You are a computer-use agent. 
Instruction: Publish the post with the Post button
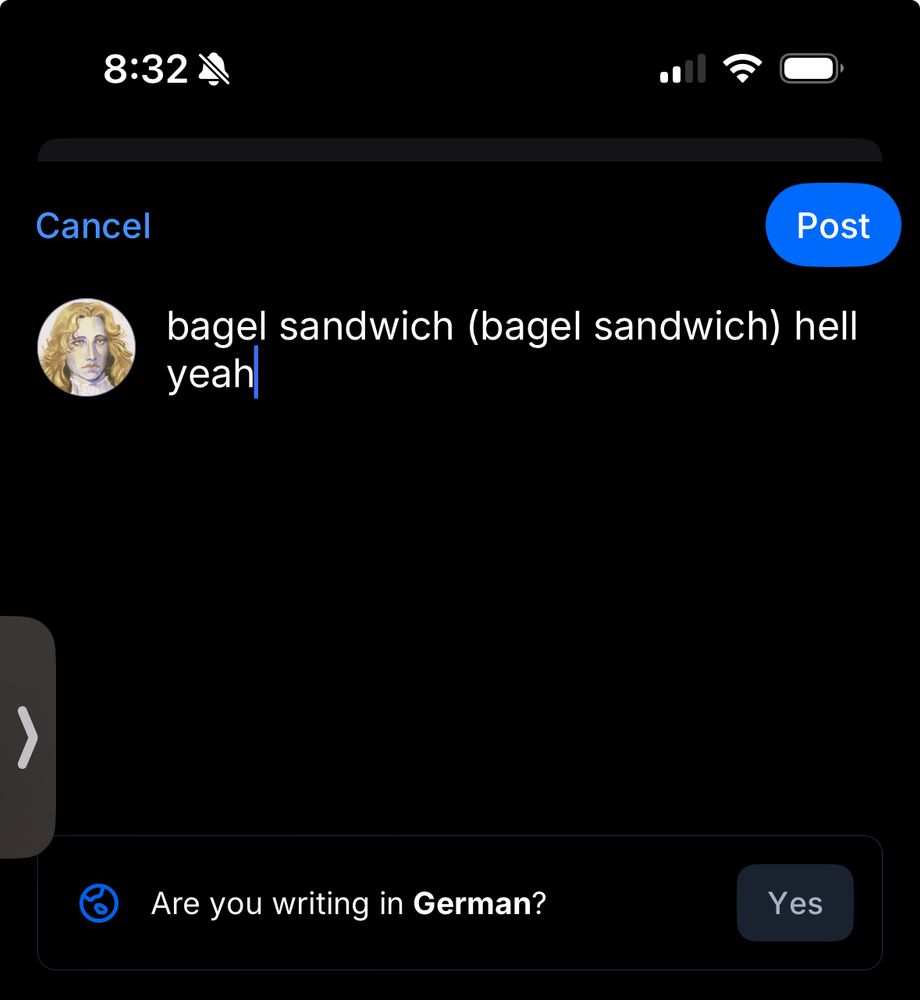pos(832,225)
